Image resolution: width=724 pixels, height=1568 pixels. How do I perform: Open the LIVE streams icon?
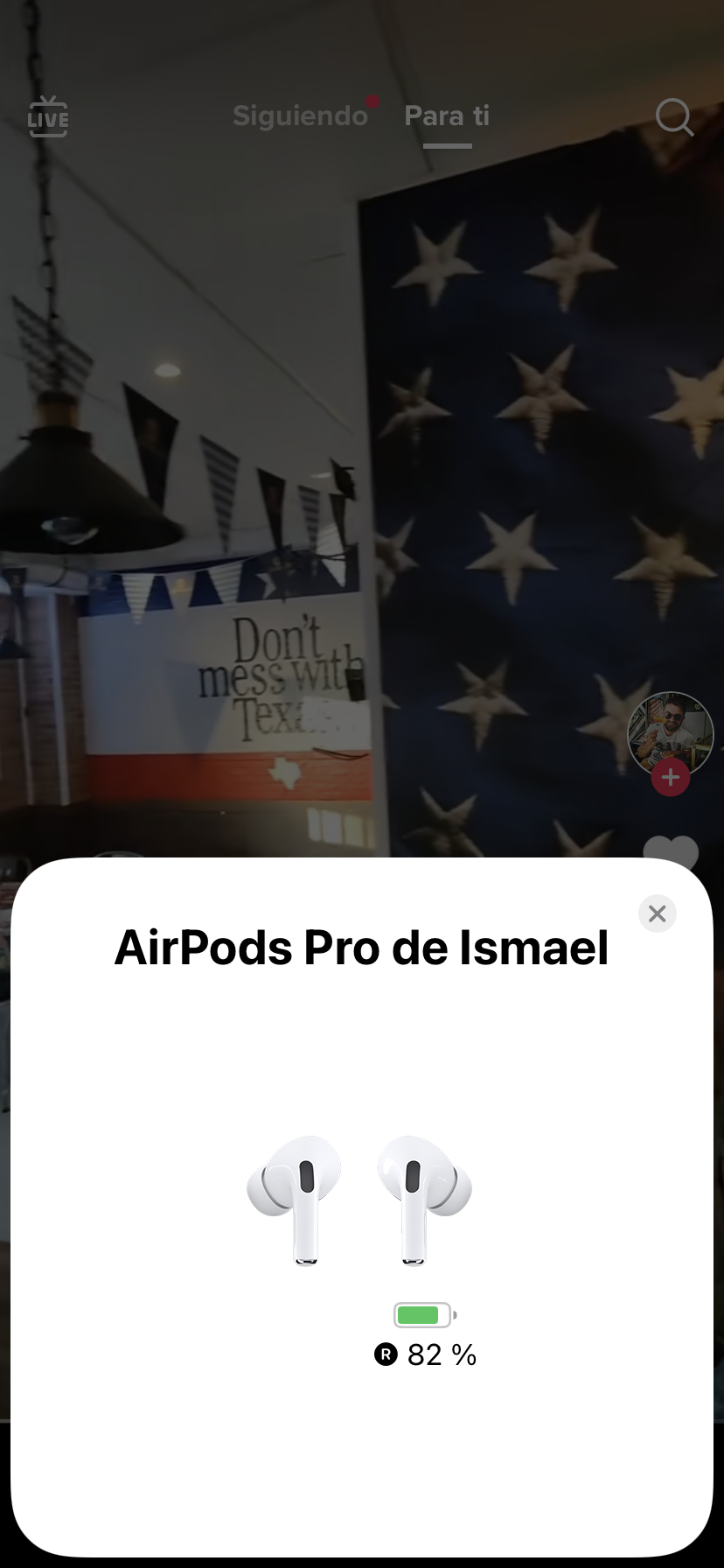[48, 117]
